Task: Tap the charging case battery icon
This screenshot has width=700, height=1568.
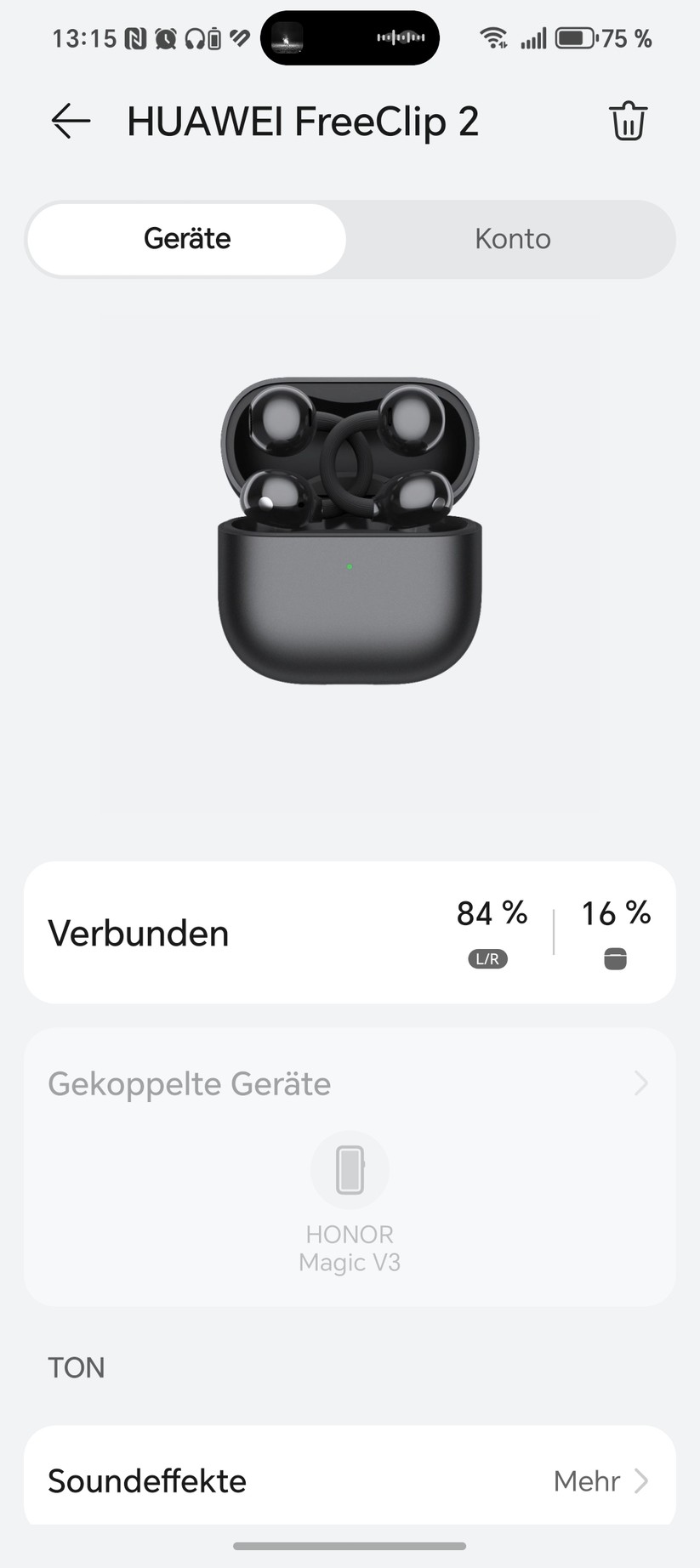Action: tap(613, 957)
